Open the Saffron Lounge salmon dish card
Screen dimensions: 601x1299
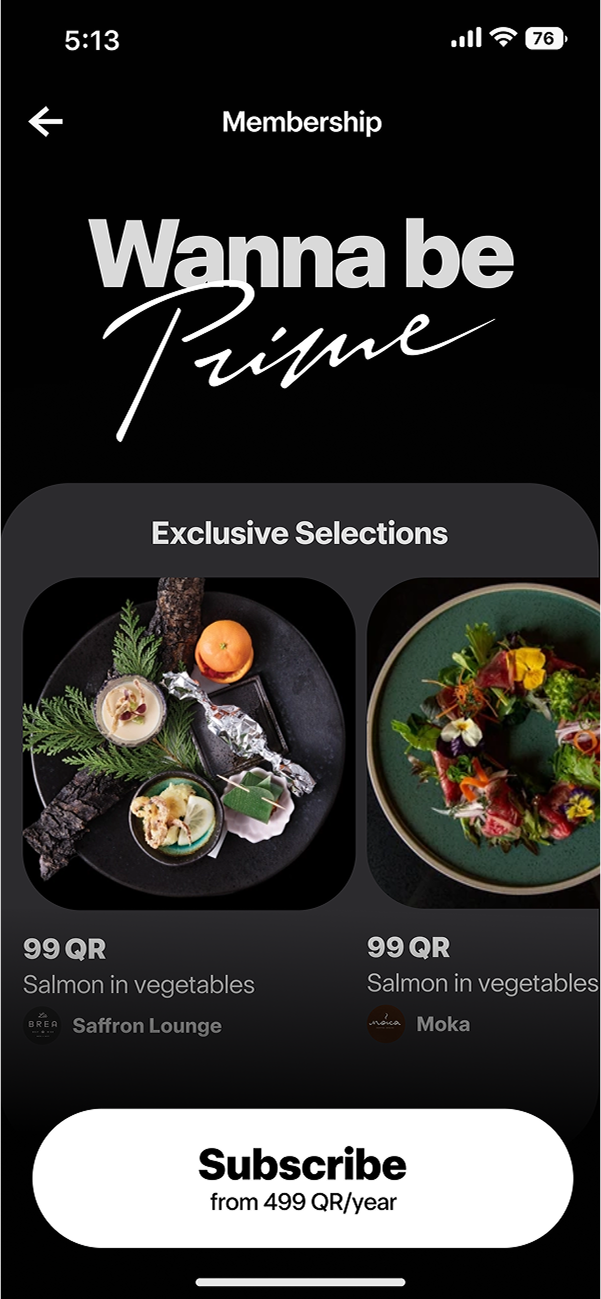tap(189, 743)
